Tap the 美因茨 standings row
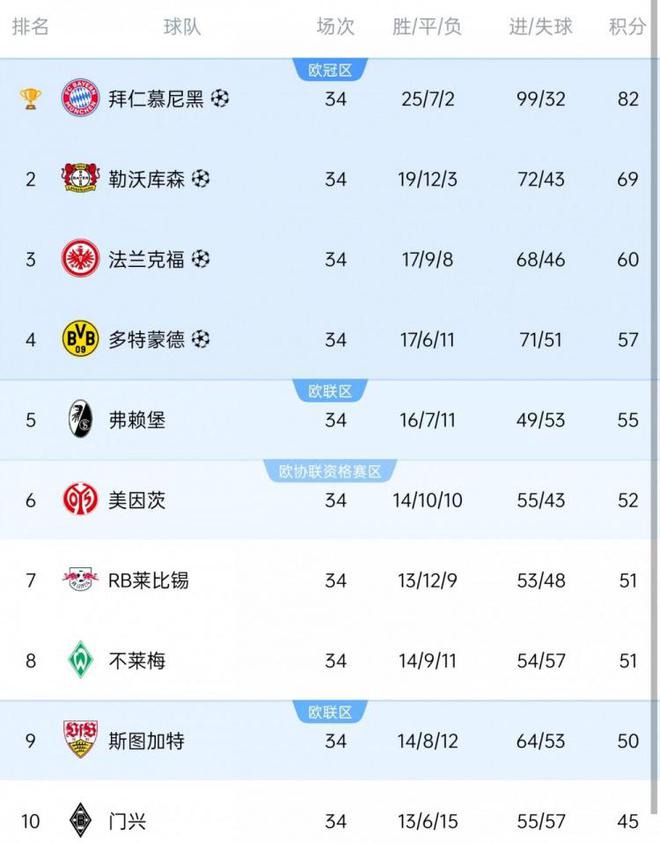The width and height of the screenshot is (660, 843). [137, 500]
